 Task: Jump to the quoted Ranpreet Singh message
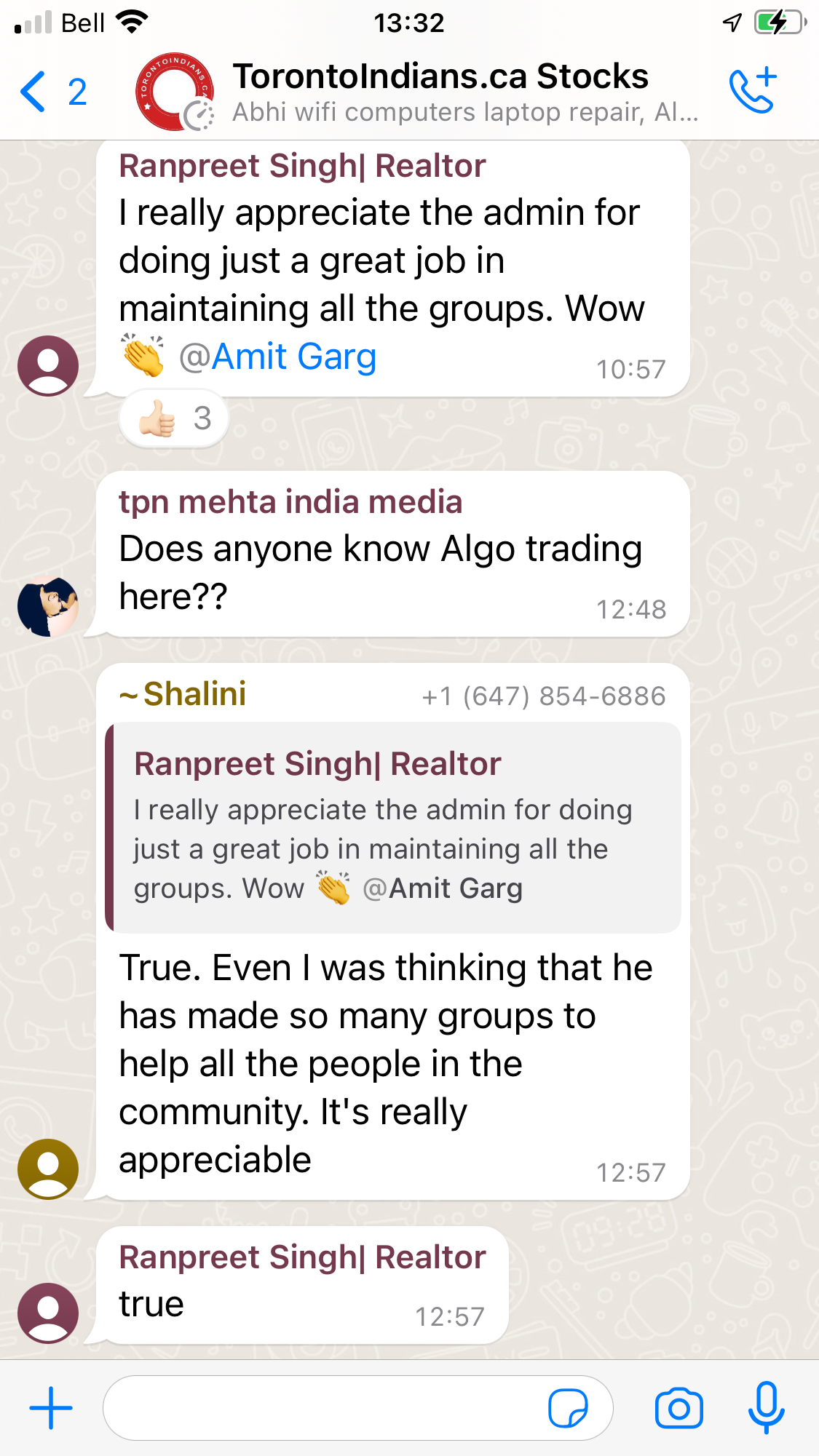pyautogui.click(x=393, y=827)
